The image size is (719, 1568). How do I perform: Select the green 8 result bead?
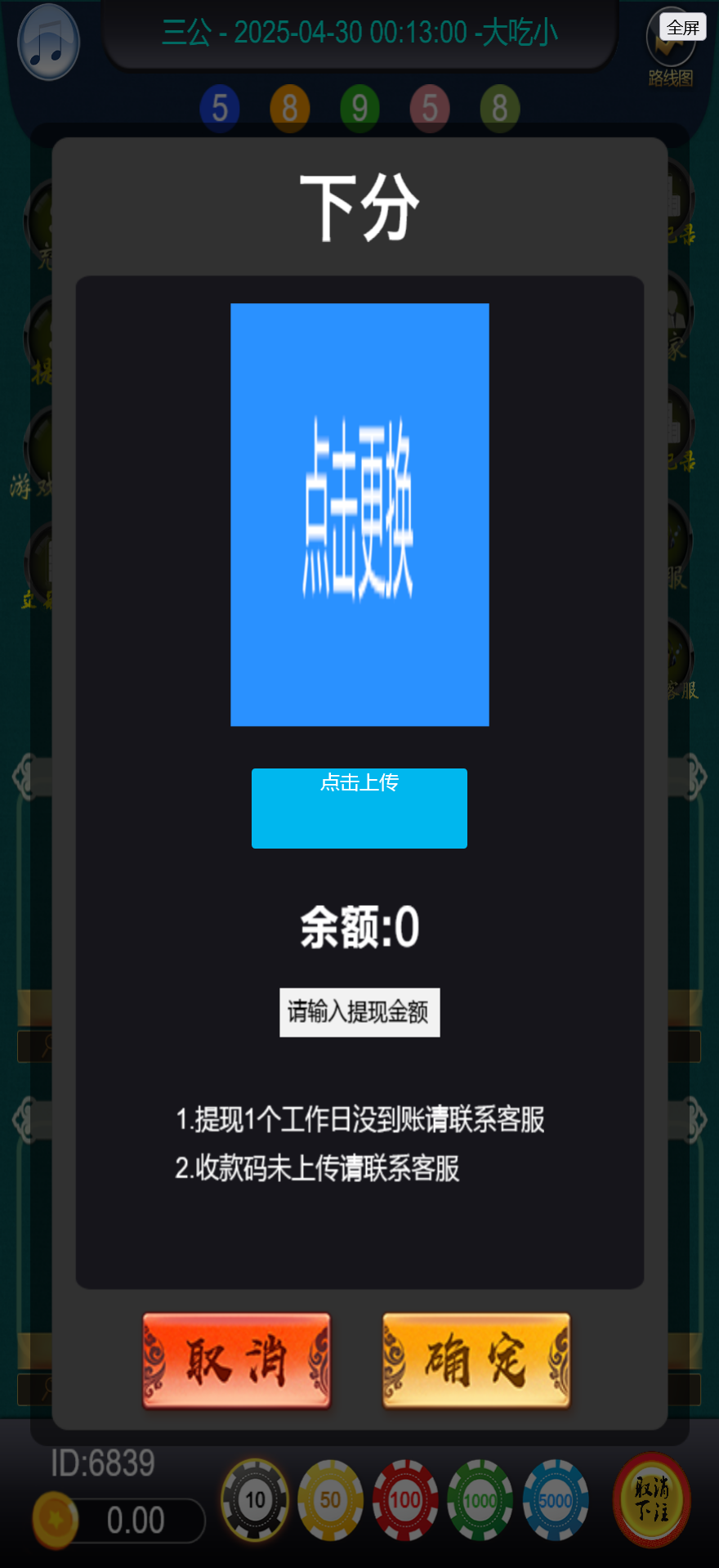(499, 107)
